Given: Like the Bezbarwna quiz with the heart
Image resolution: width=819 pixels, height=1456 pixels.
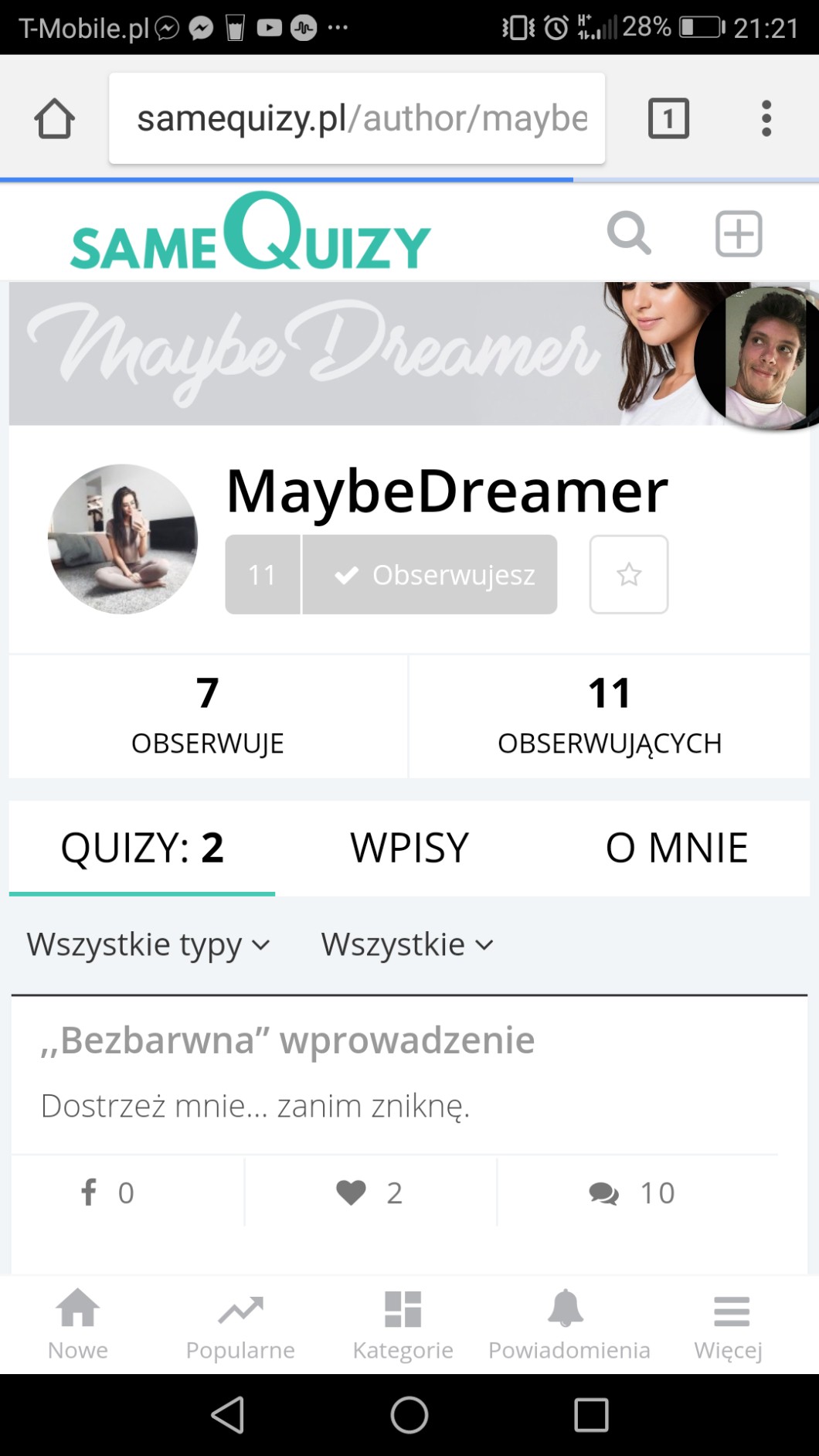Looking at the screenshot, I should [x=369, y=1192].
